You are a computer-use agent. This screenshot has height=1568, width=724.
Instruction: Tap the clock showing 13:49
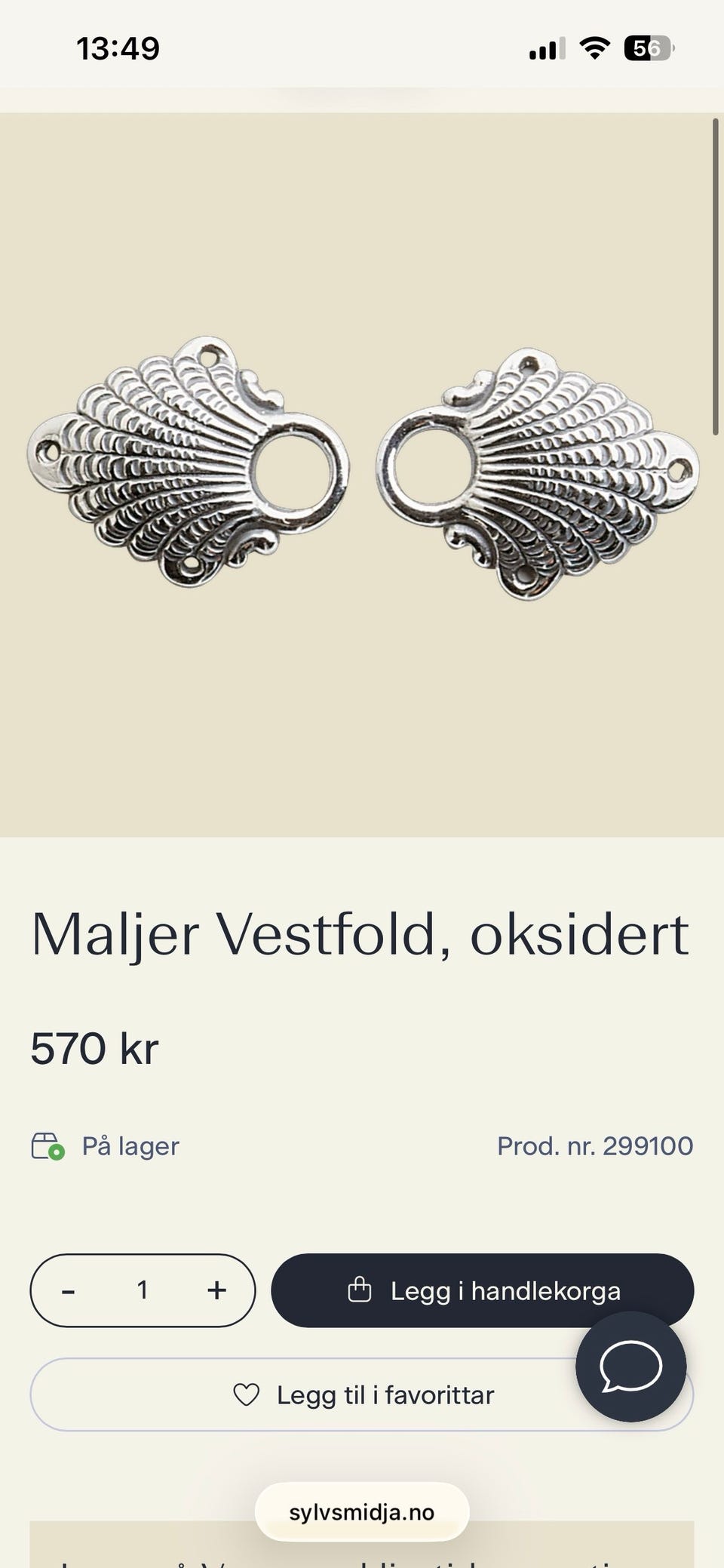coord(118,48)
